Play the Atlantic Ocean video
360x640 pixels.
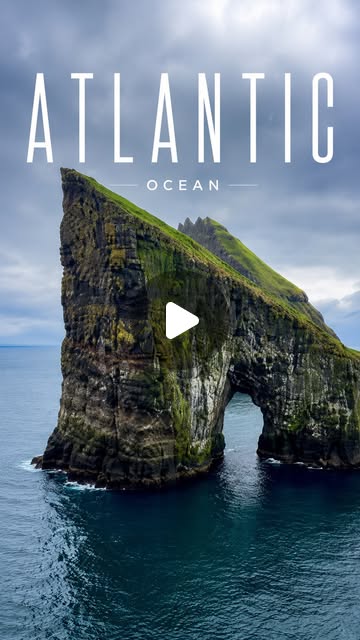181,320
